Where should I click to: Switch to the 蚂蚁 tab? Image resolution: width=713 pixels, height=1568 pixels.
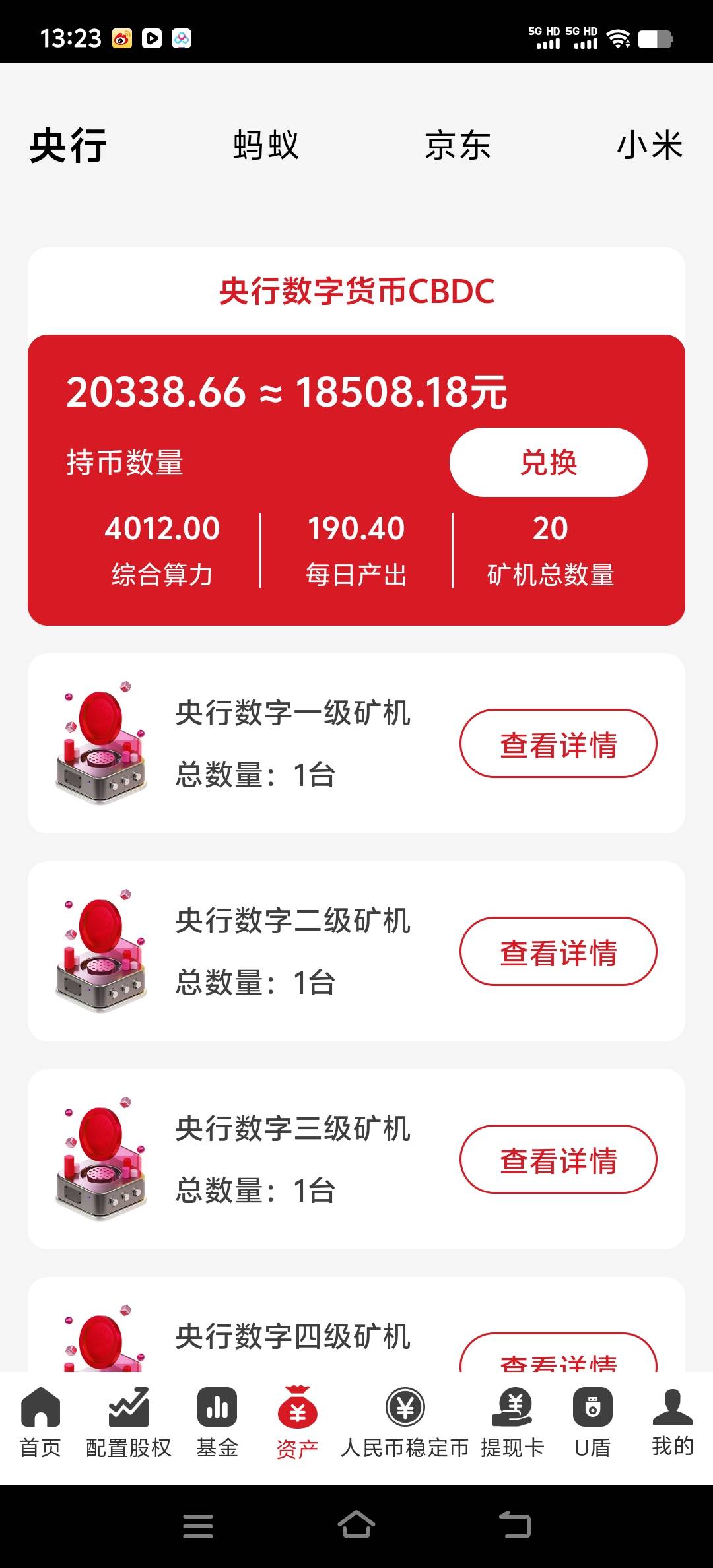click(x=266, y=147)
